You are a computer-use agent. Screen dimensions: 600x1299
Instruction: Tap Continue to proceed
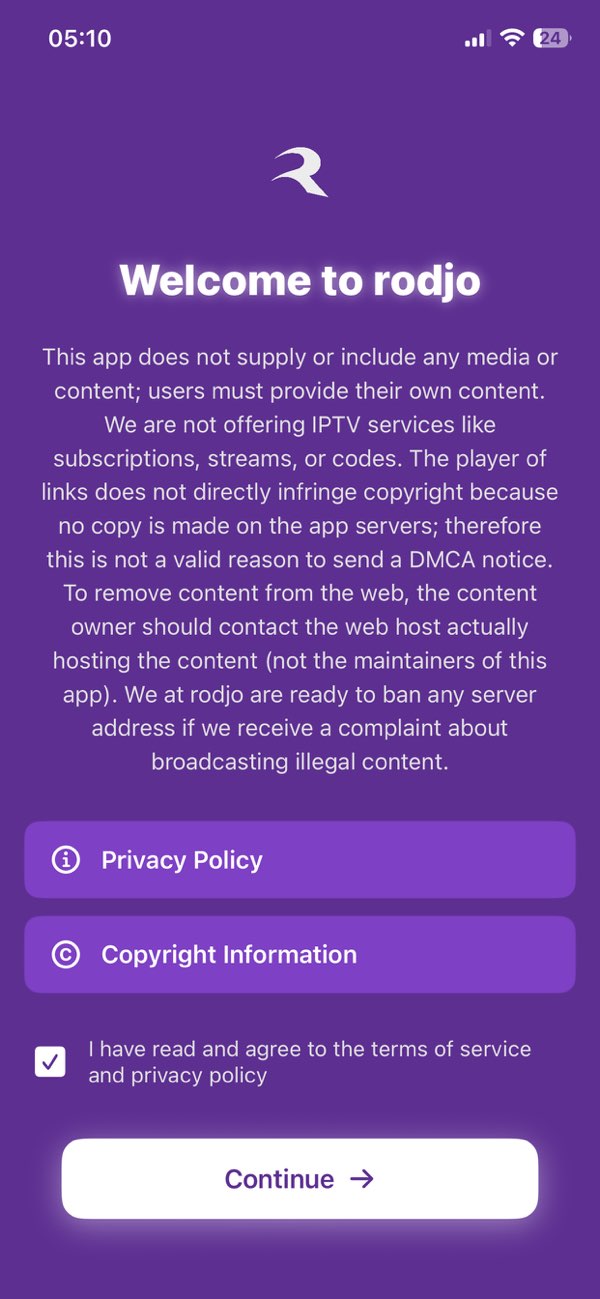pyautogui.click(x=299, y=1179)
